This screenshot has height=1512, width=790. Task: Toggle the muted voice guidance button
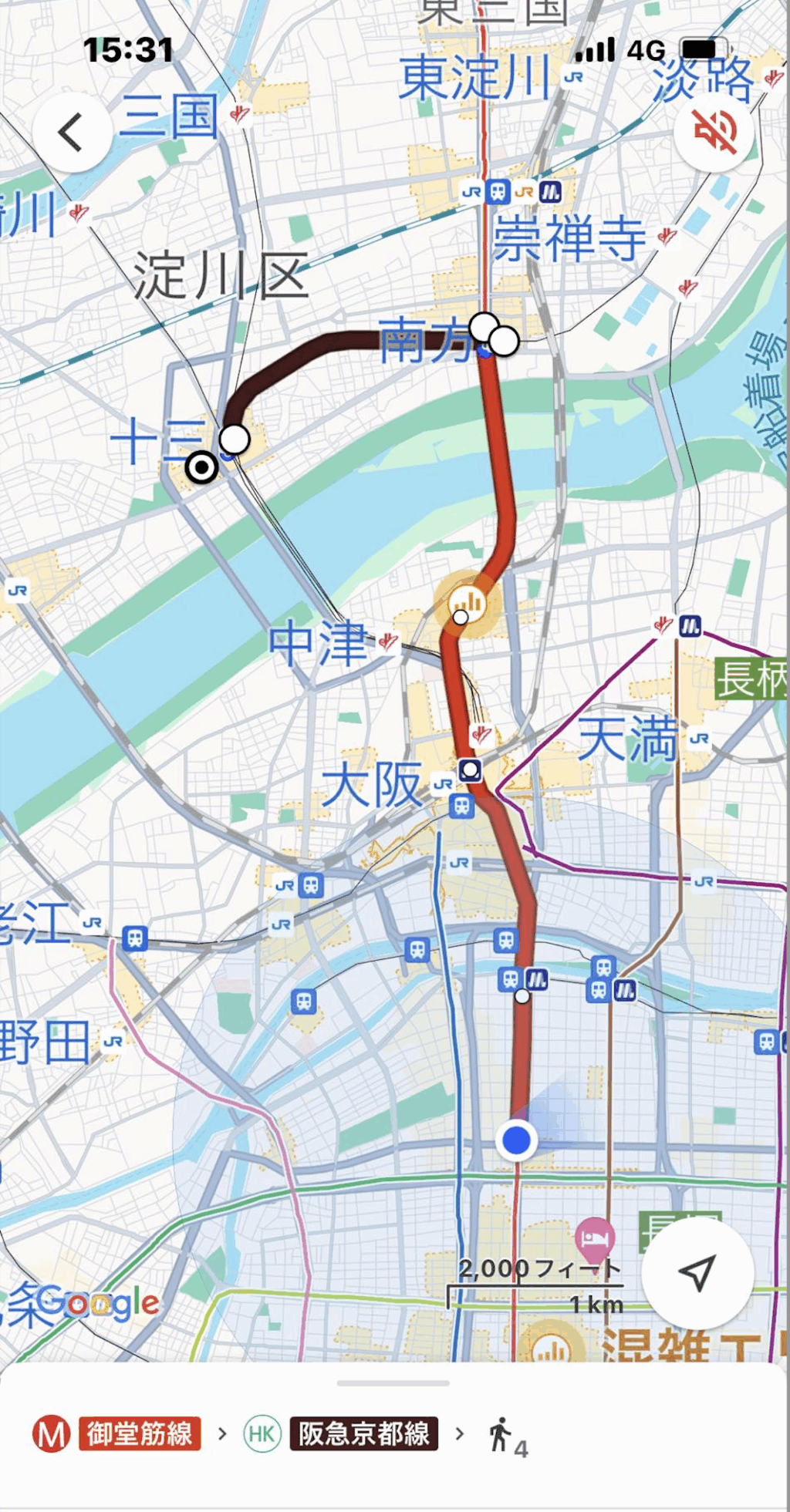tap(714, 133)
